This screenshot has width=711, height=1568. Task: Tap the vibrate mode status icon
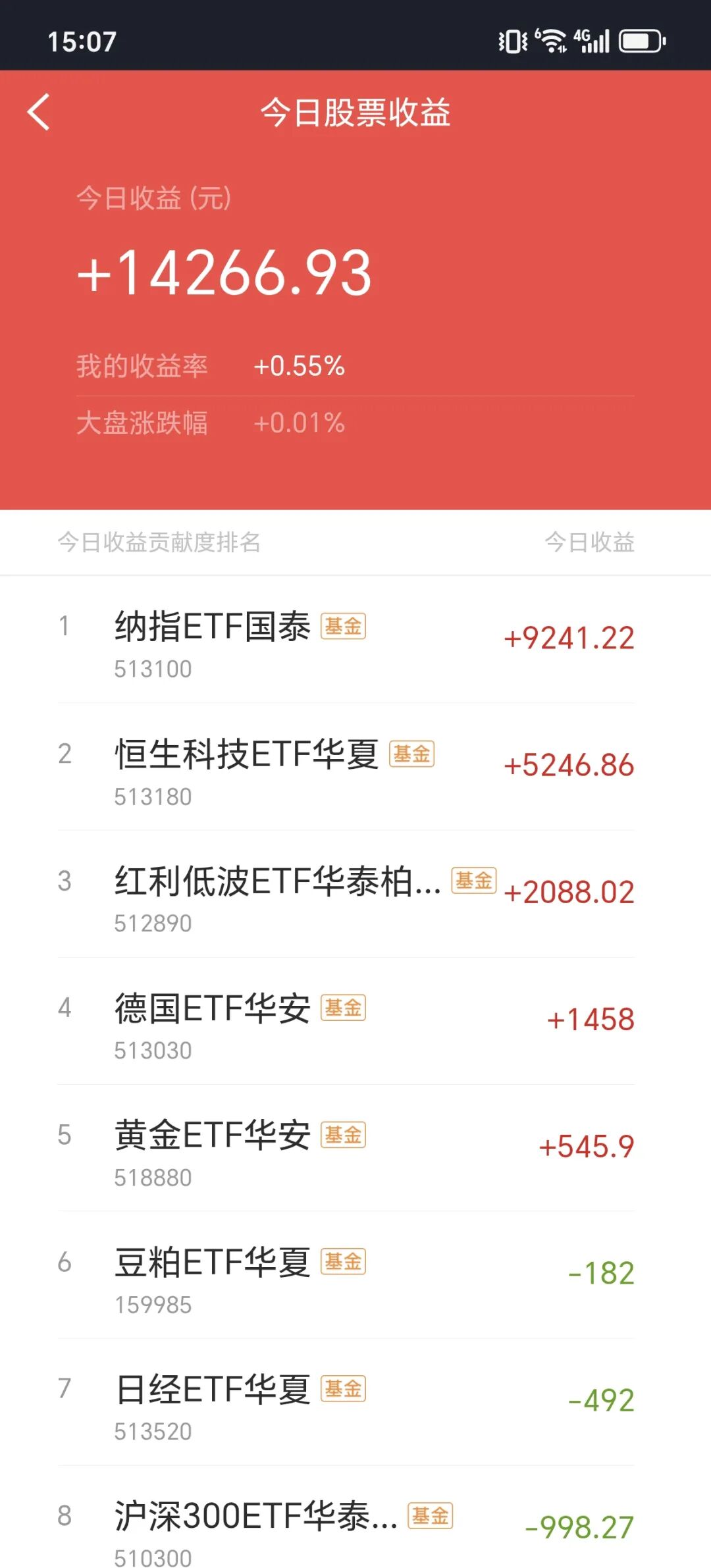[512, 41]
